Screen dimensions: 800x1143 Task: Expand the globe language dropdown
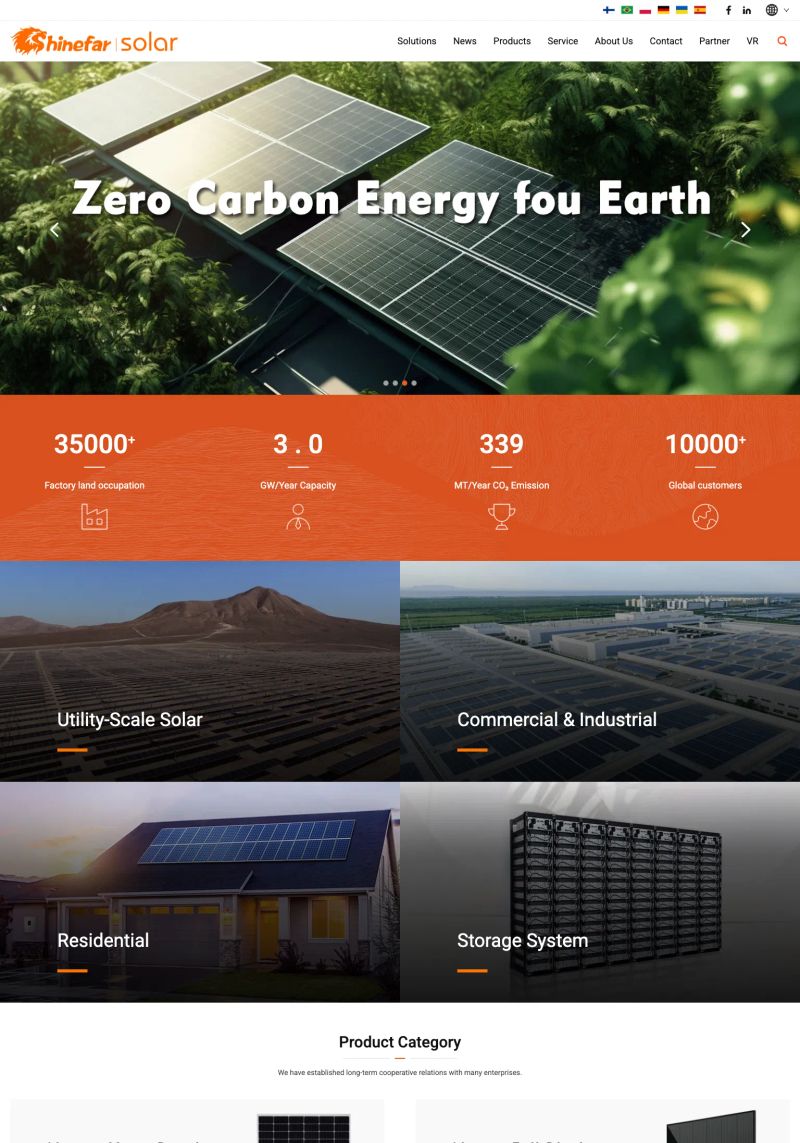(776, 10)
